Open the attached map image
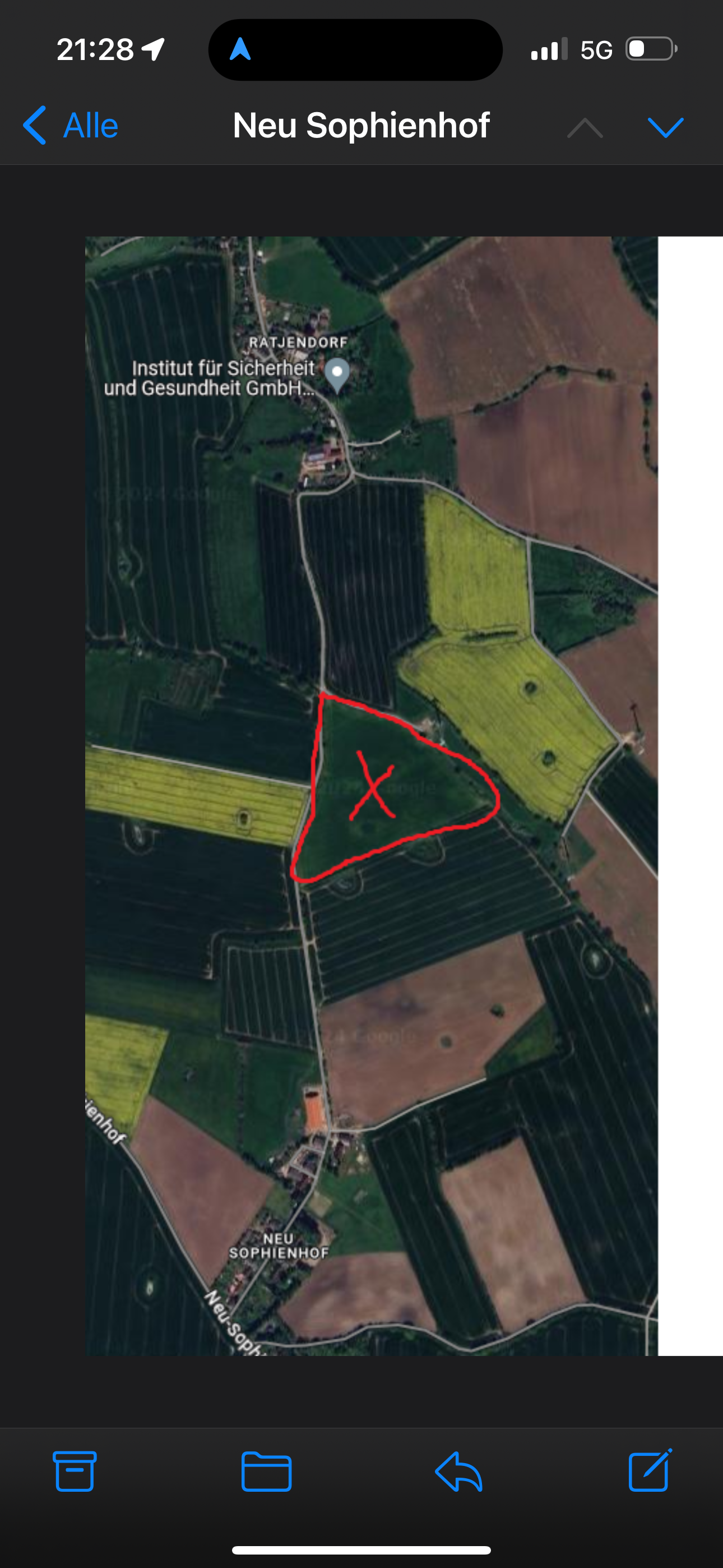723x1568 pixels. [x=371, y=795]
